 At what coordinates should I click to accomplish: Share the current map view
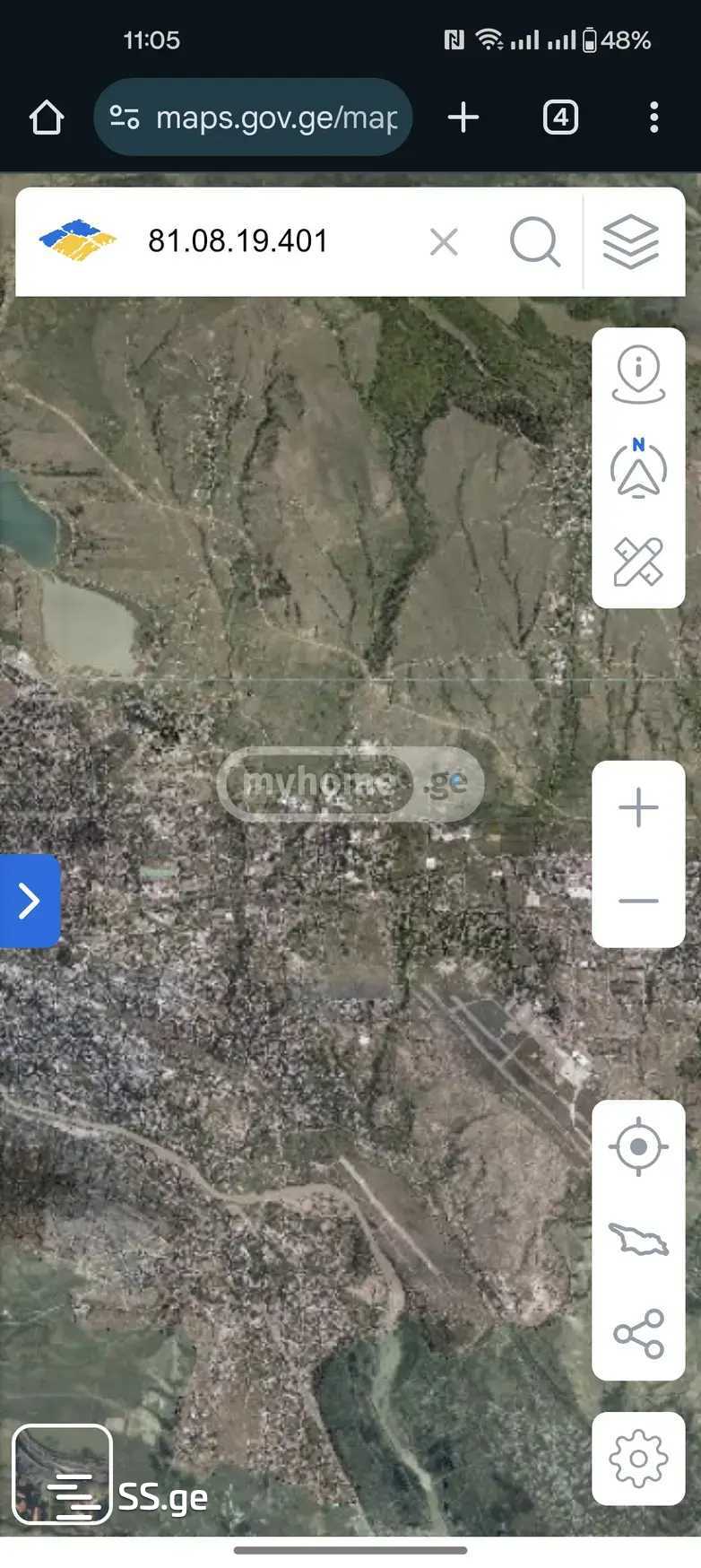coord(638,1333)
